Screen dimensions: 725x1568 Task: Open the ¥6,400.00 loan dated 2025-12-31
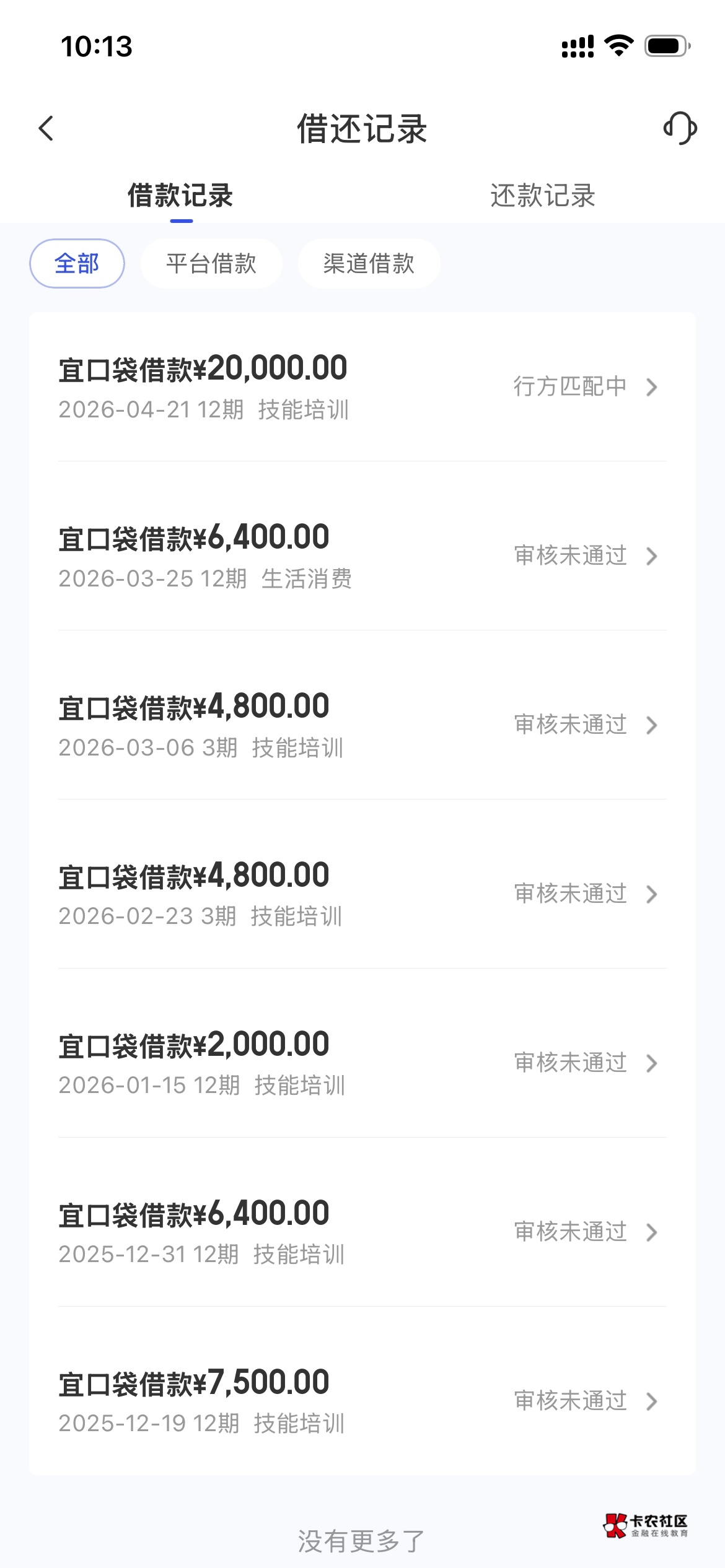[x=362, y=1232]
